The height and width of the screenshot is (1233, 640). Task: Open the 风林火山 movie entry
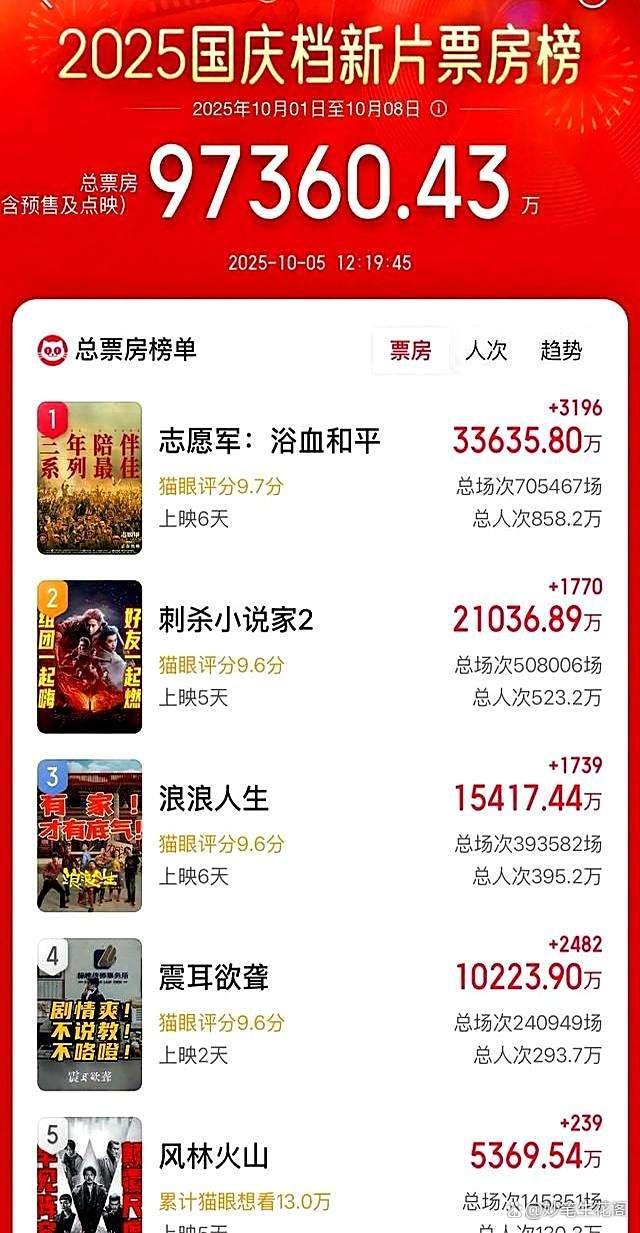click(x=214, y=1157)
